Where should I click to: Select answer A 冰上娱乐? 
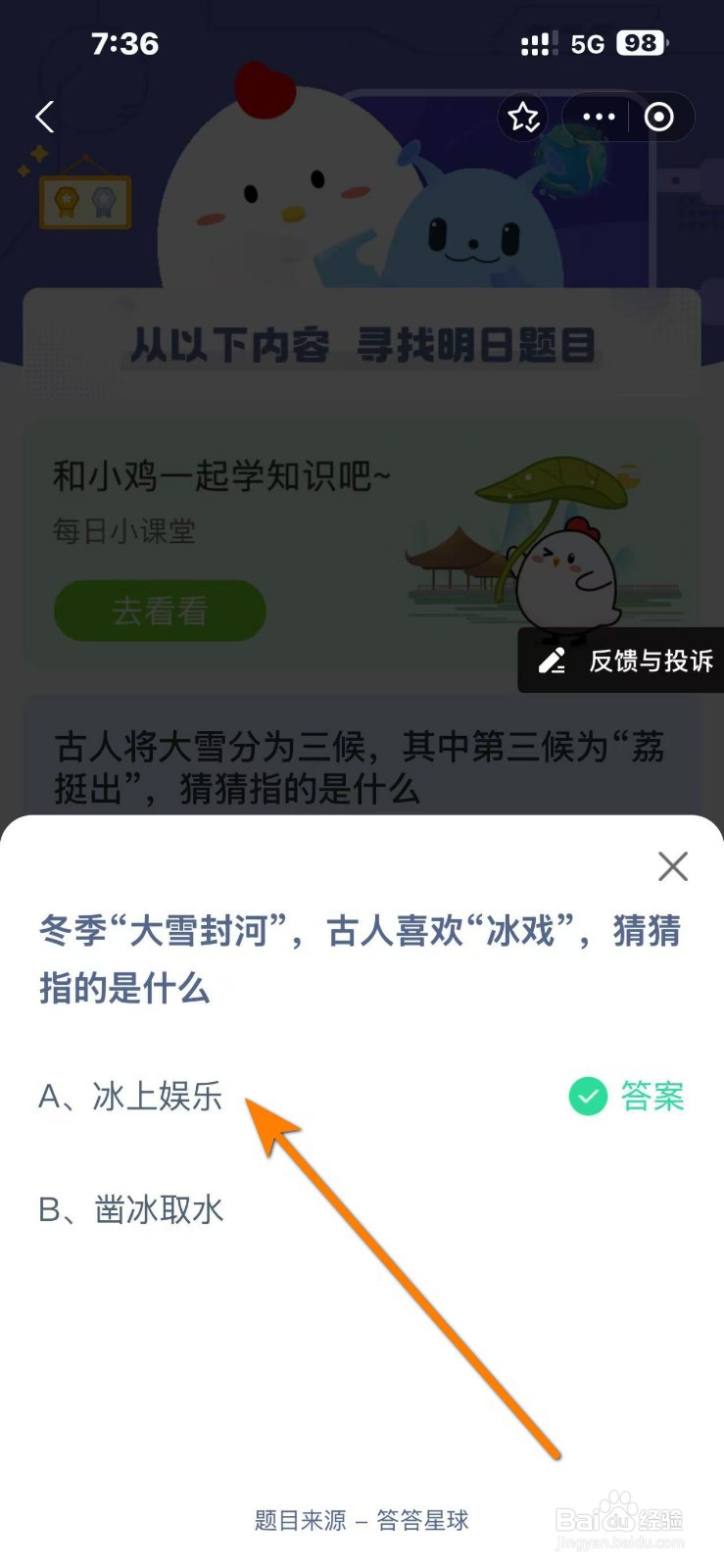[130, 1098]
